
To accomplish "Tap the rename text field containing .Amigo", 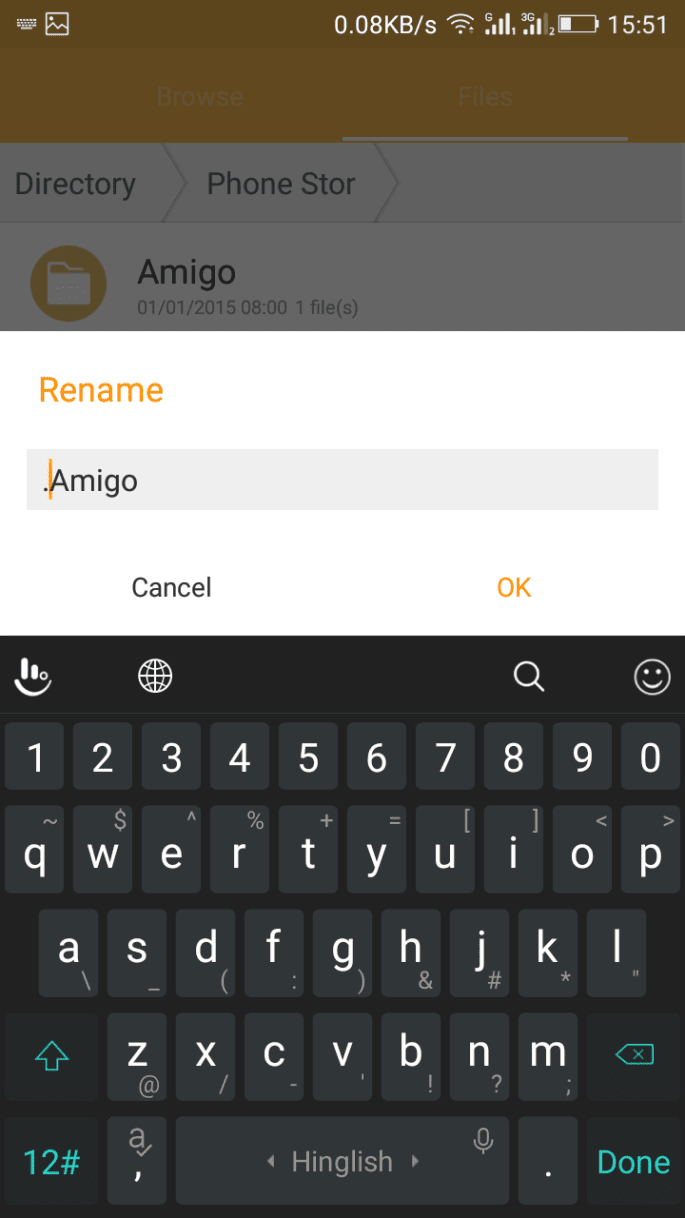I will [342, 480].
